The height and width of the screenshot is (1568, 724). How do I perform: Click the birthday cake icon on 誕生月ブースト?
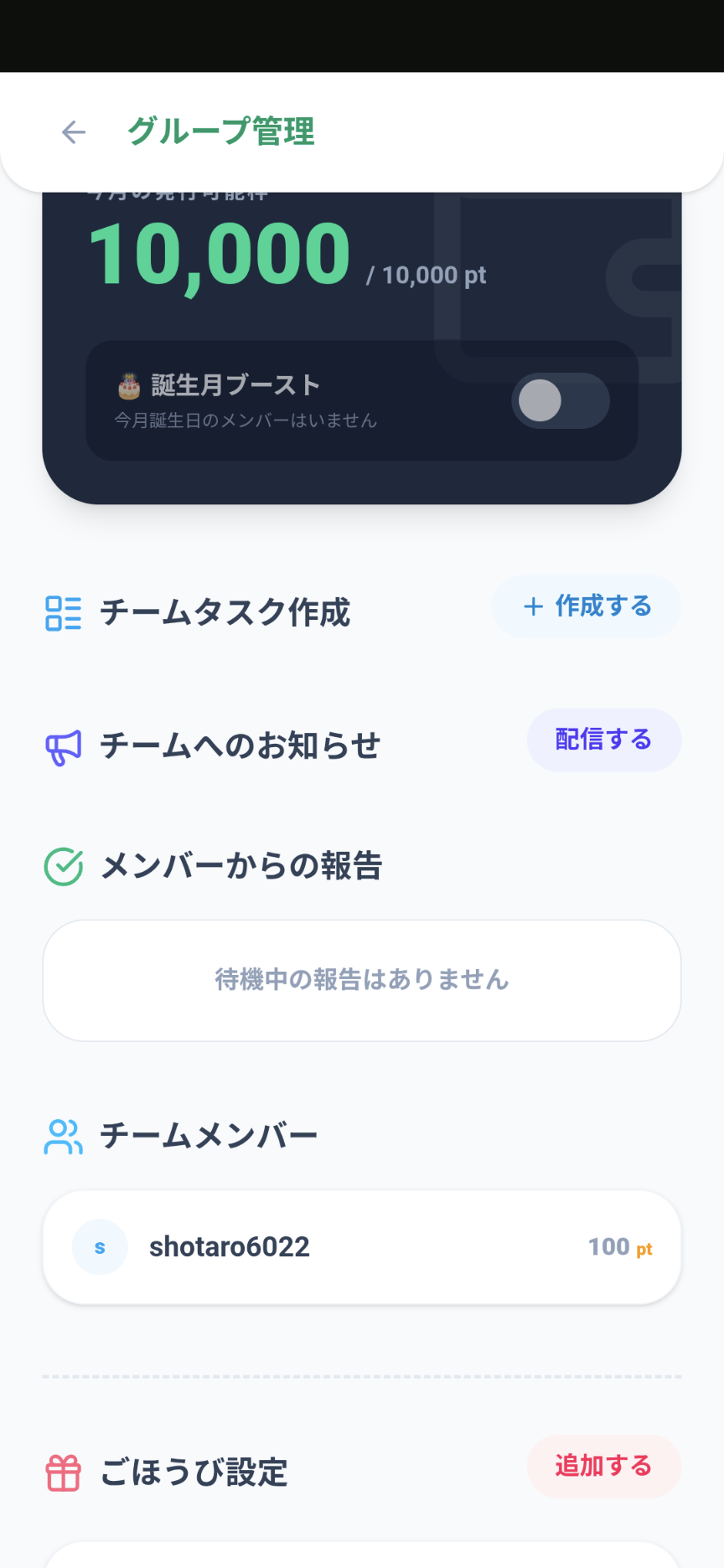[127, 384]
